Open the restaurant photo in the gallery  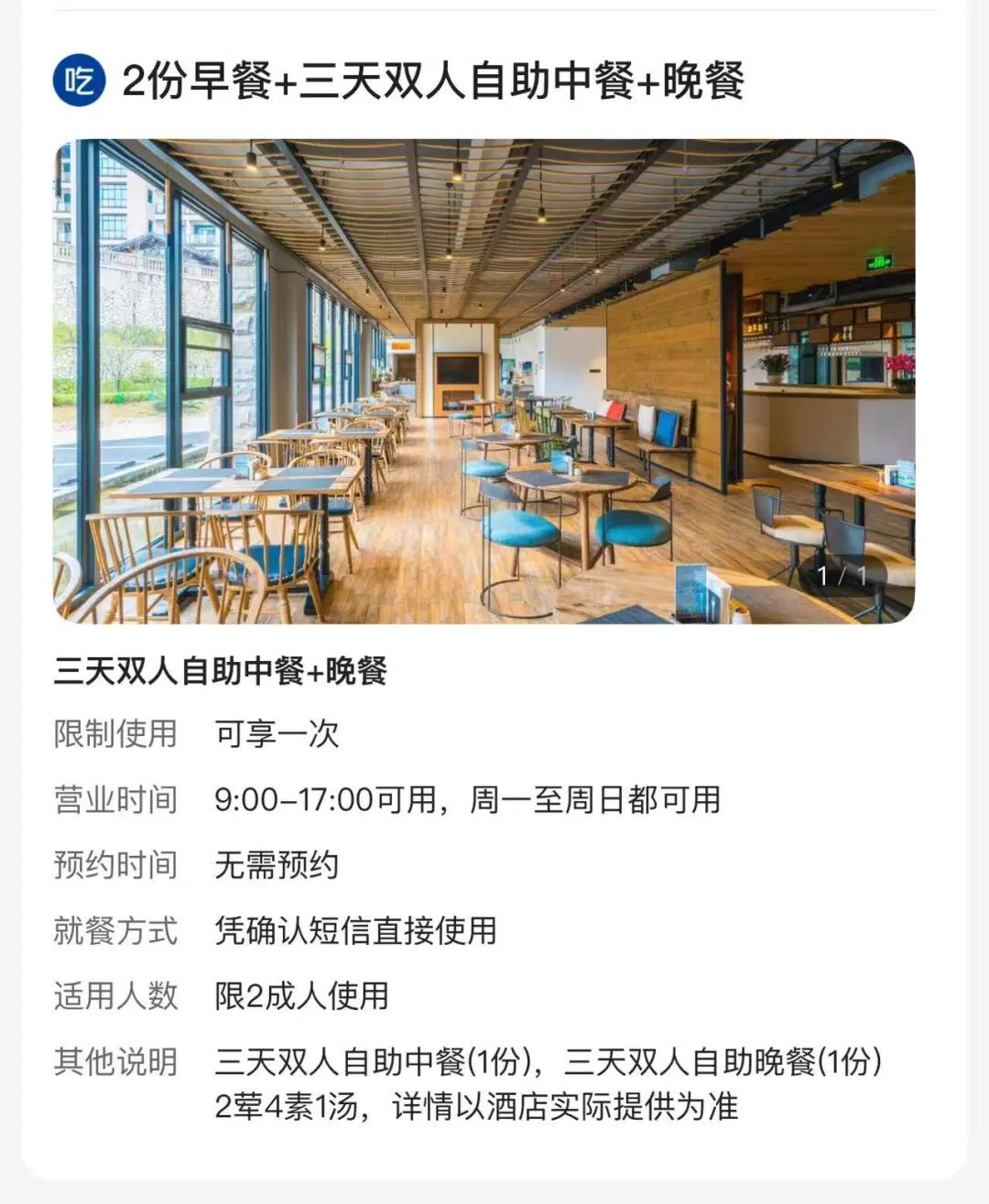coord(484,381)
